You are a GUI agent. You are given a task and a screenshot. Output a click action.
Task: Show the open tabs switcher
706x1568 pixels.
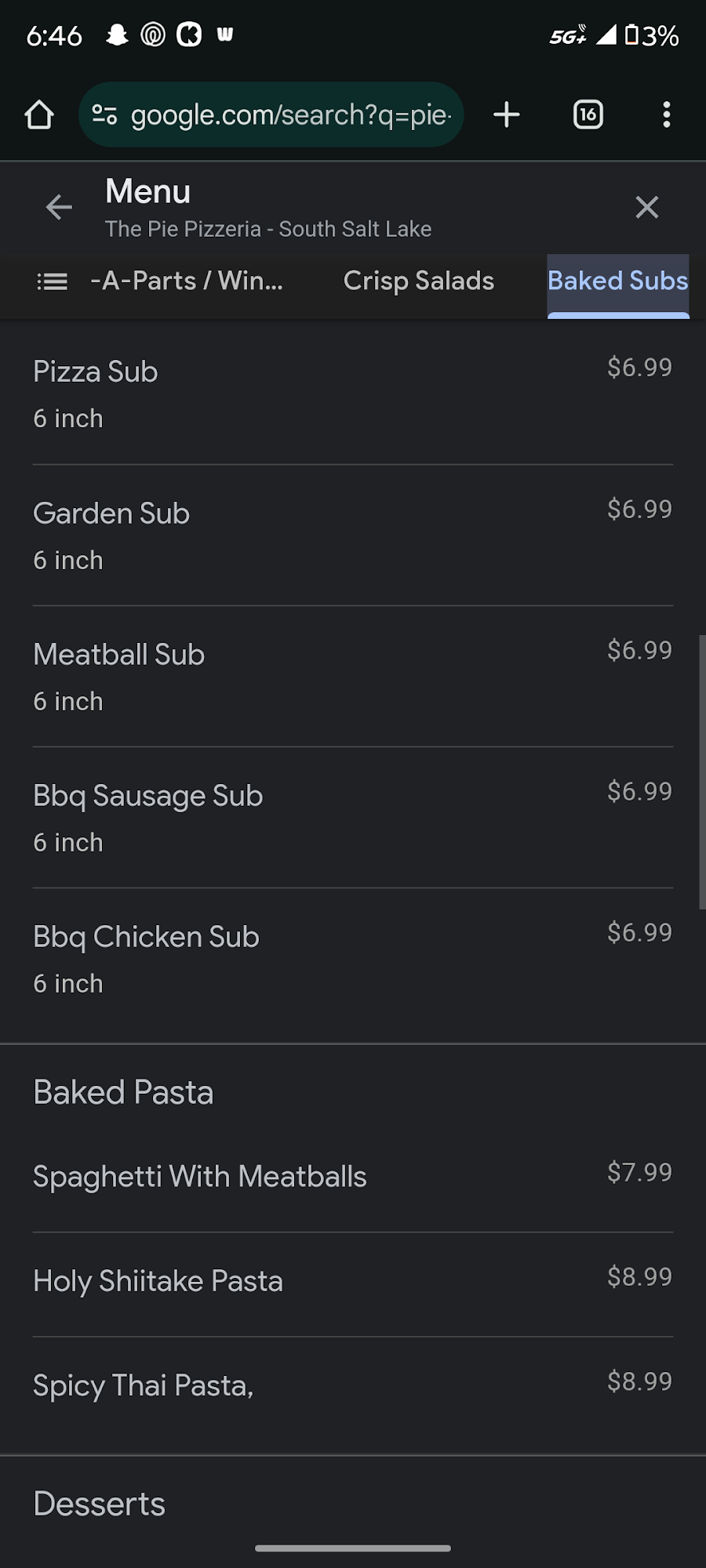[588, 115]
